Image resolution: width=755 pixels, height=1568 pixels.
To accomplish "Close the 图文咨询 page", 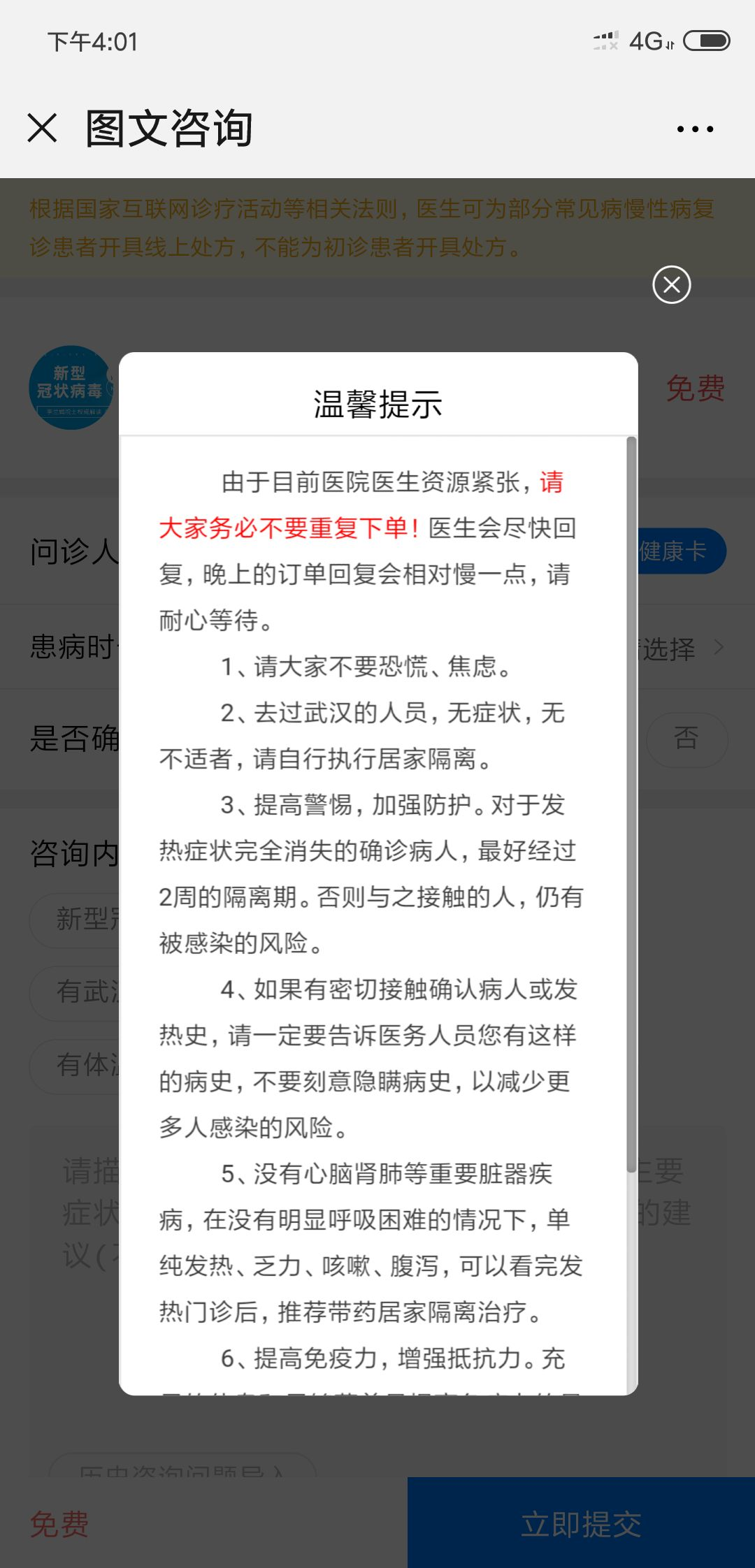I will coord(42,129).
